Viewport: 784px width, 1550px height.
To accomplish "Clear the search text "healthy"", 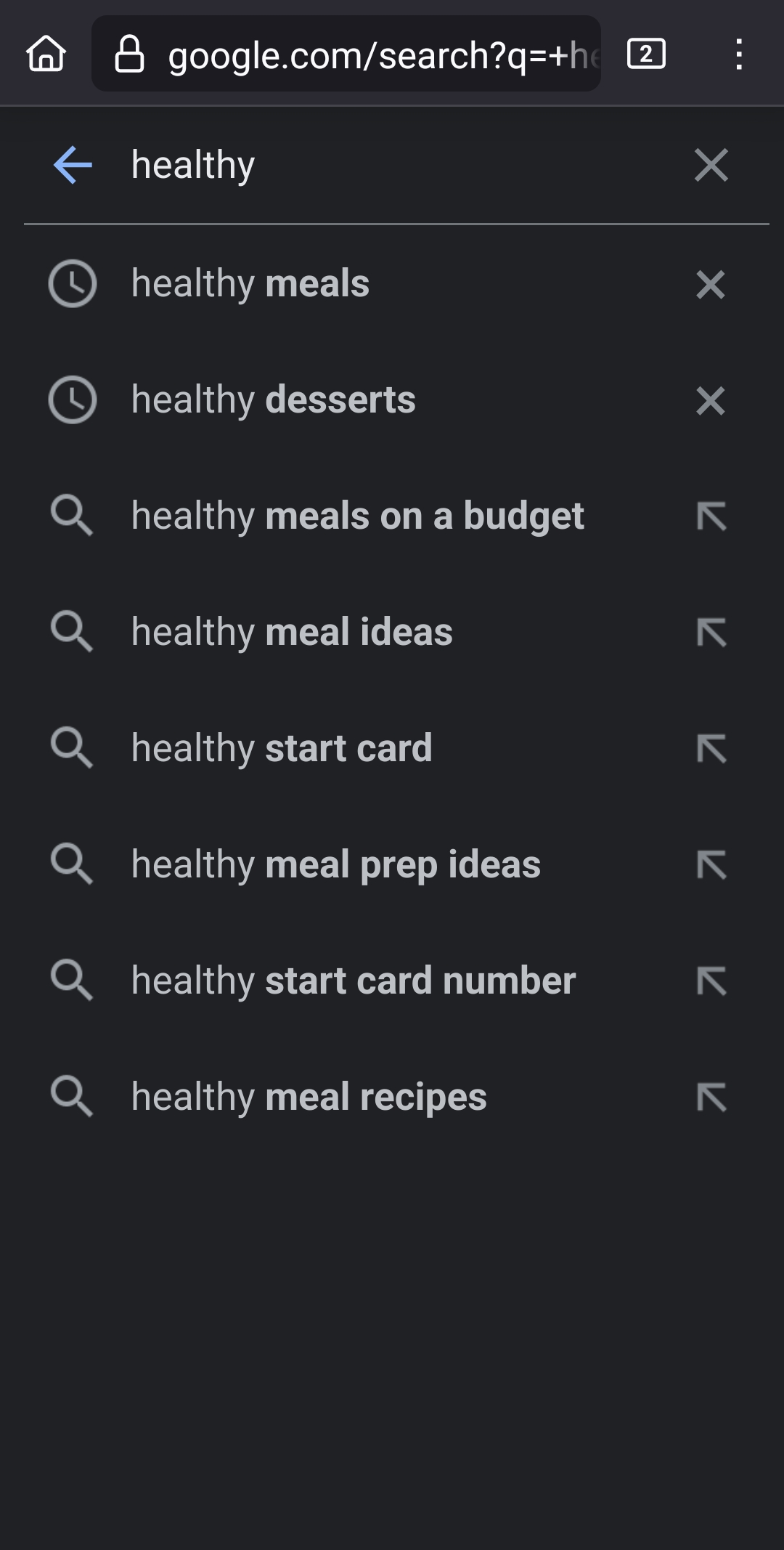I will click(x=711, y=165).
